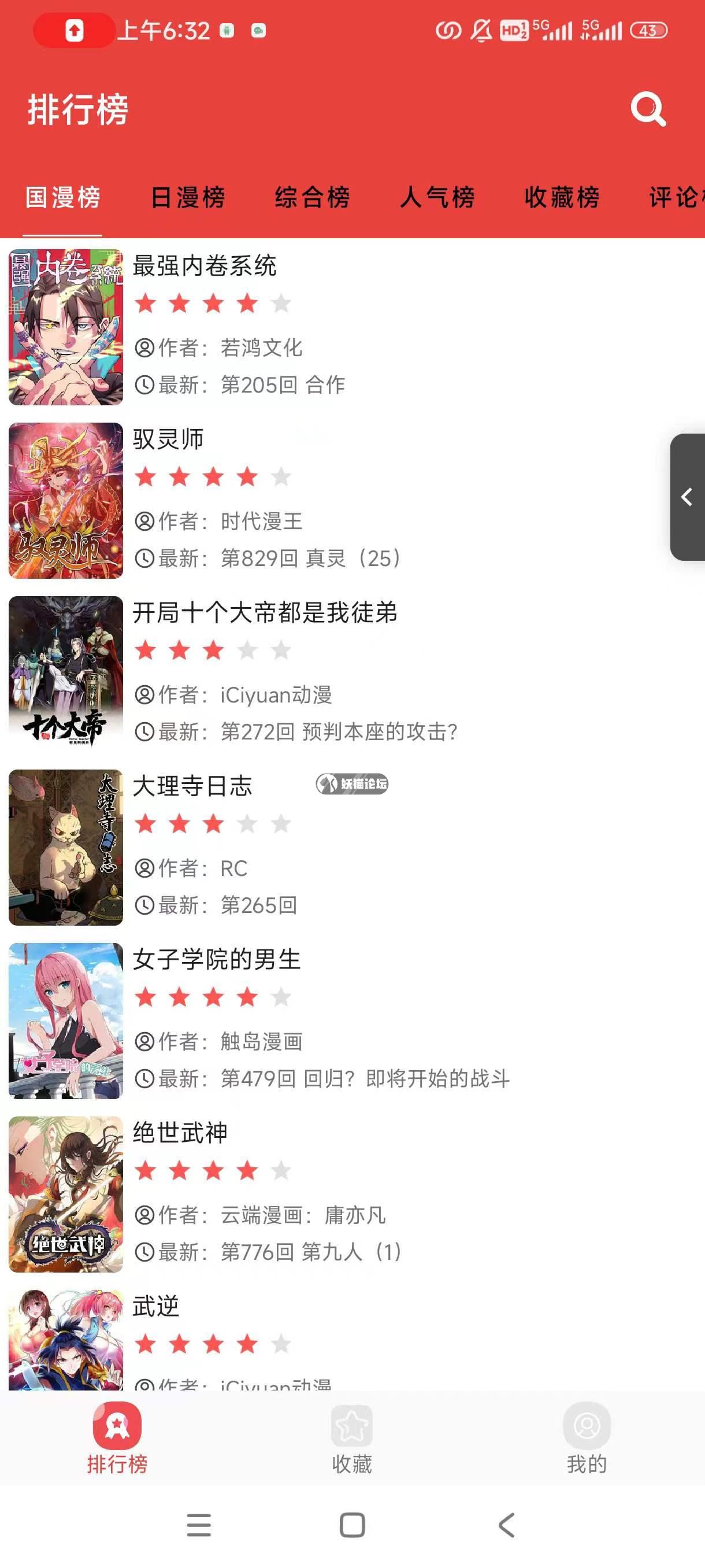Go to the 我的 bottom tab
705x1568 pixels.
(x=587, y=1439)
